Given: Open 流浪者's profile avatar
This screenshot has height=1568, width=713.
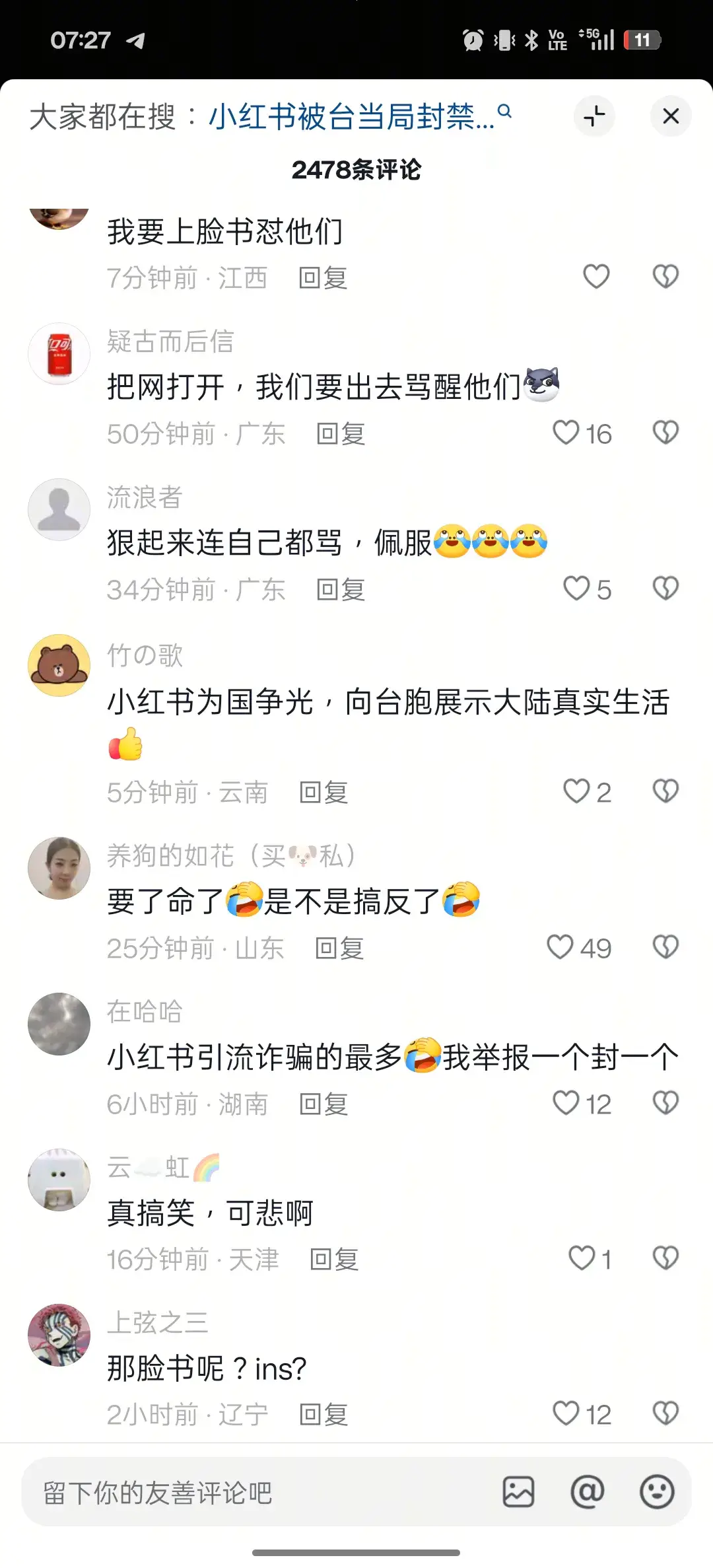Looking at the screenshot, I should click(59, 509).
